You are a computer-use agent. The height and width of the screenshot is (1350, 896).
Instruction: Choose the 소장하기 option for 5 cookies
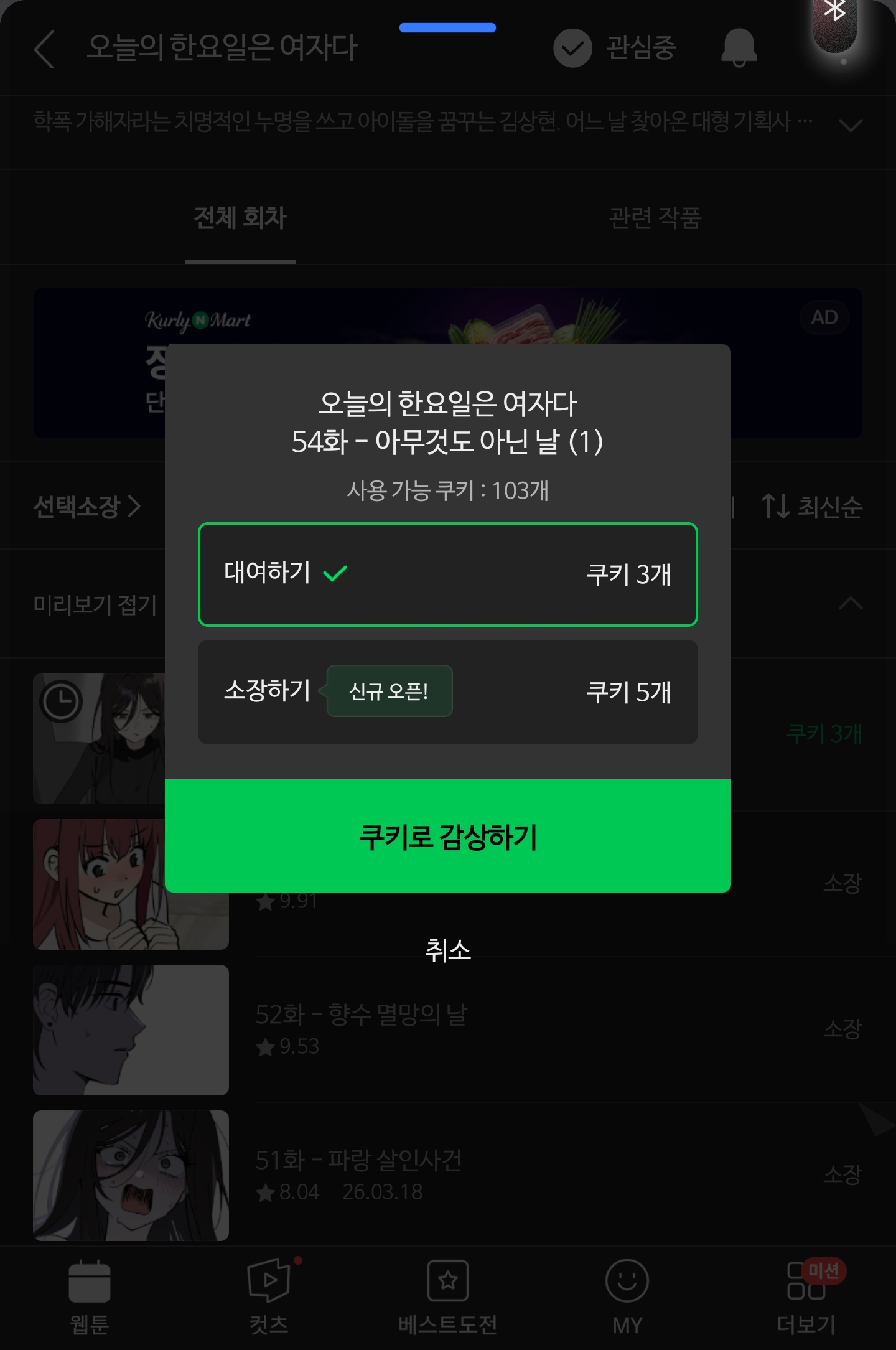[447, 691]
